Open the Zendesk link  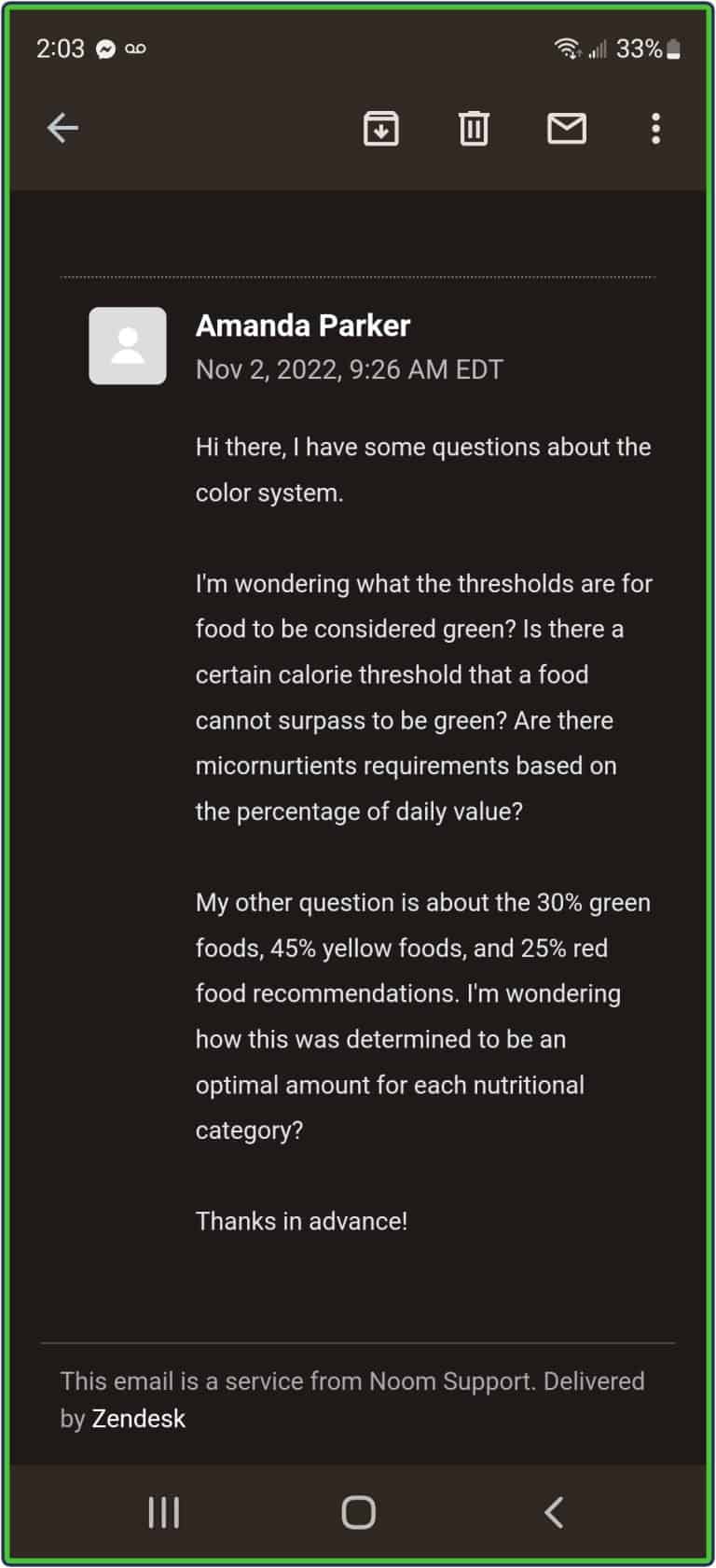pos(138,1419)
